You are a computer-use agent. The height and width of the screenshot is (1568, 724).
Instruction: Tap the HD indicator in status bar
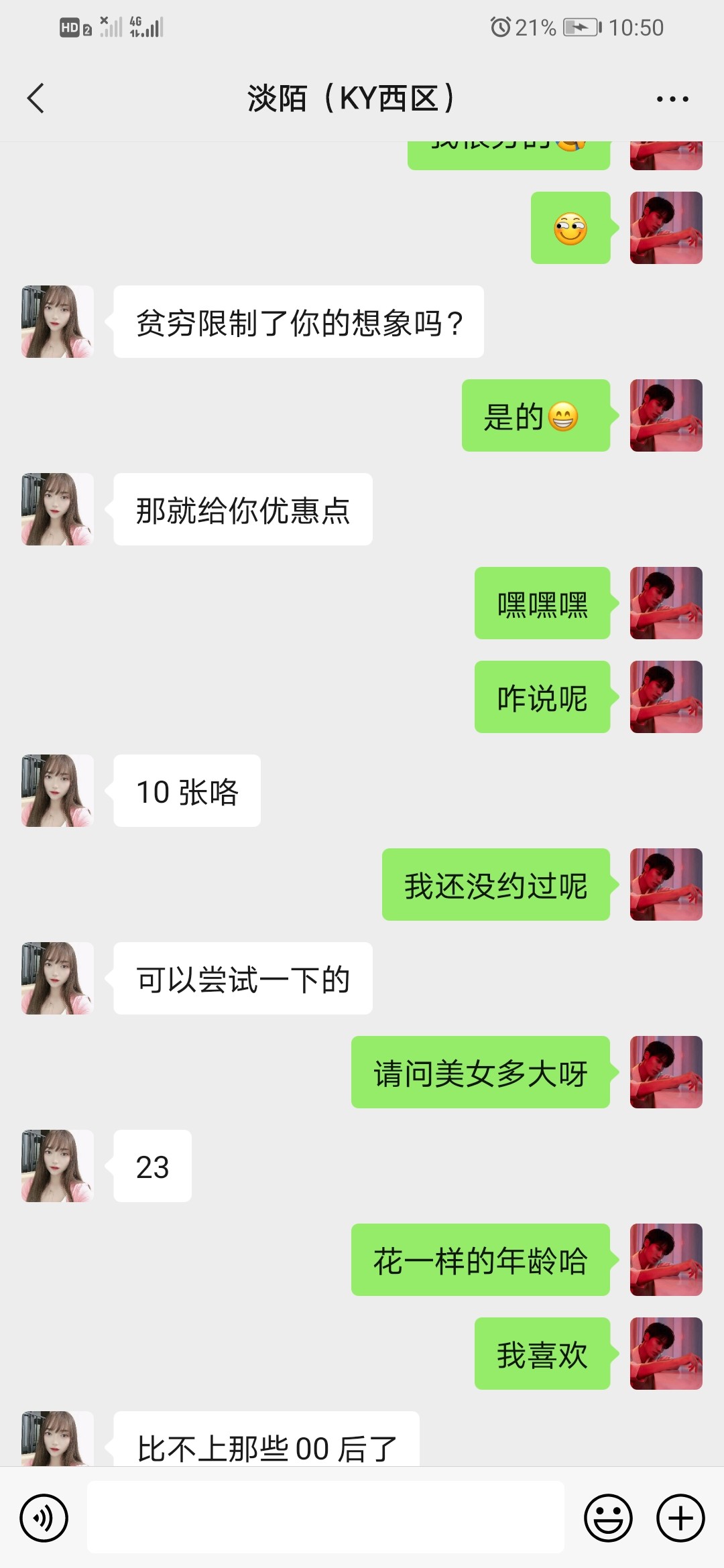click(x=69, y=26)
